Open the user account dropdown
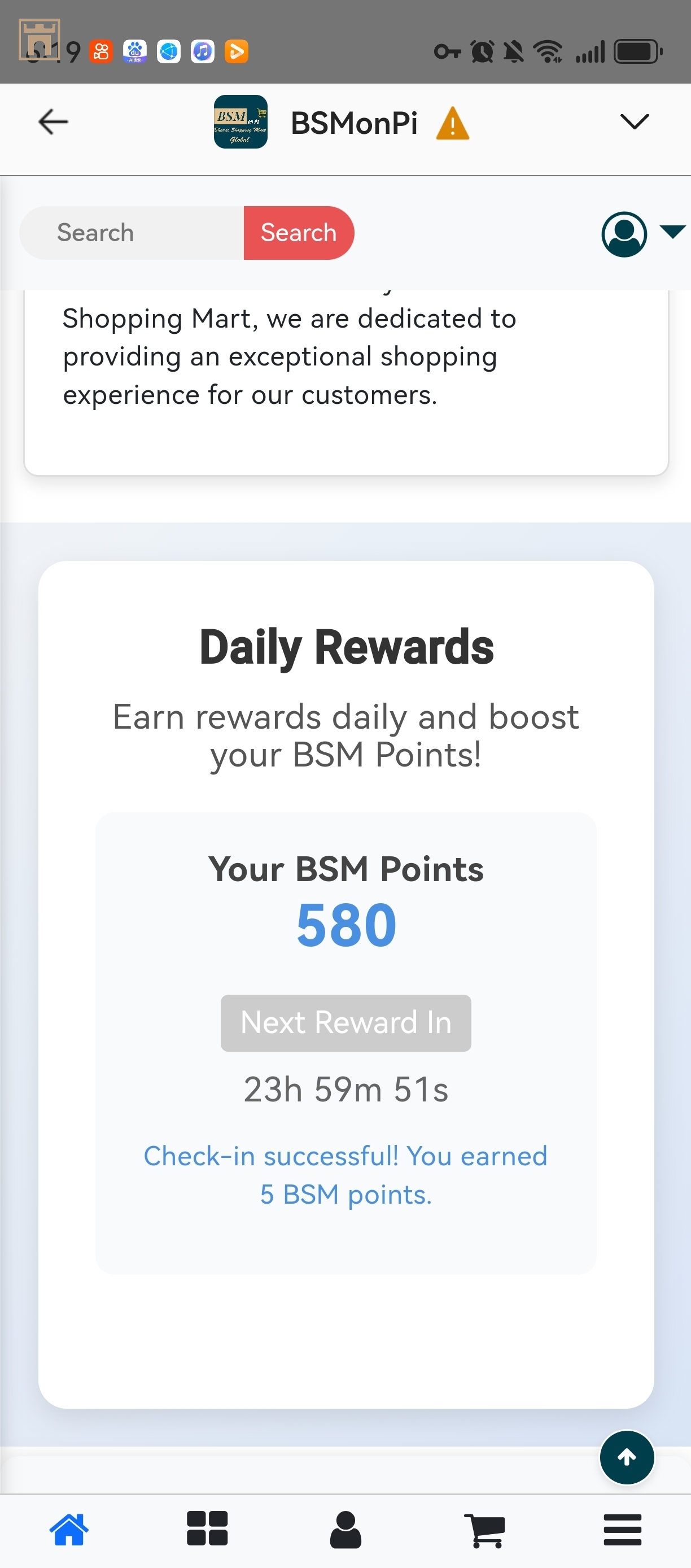The image size is (691, 1568). click(642, 234)
